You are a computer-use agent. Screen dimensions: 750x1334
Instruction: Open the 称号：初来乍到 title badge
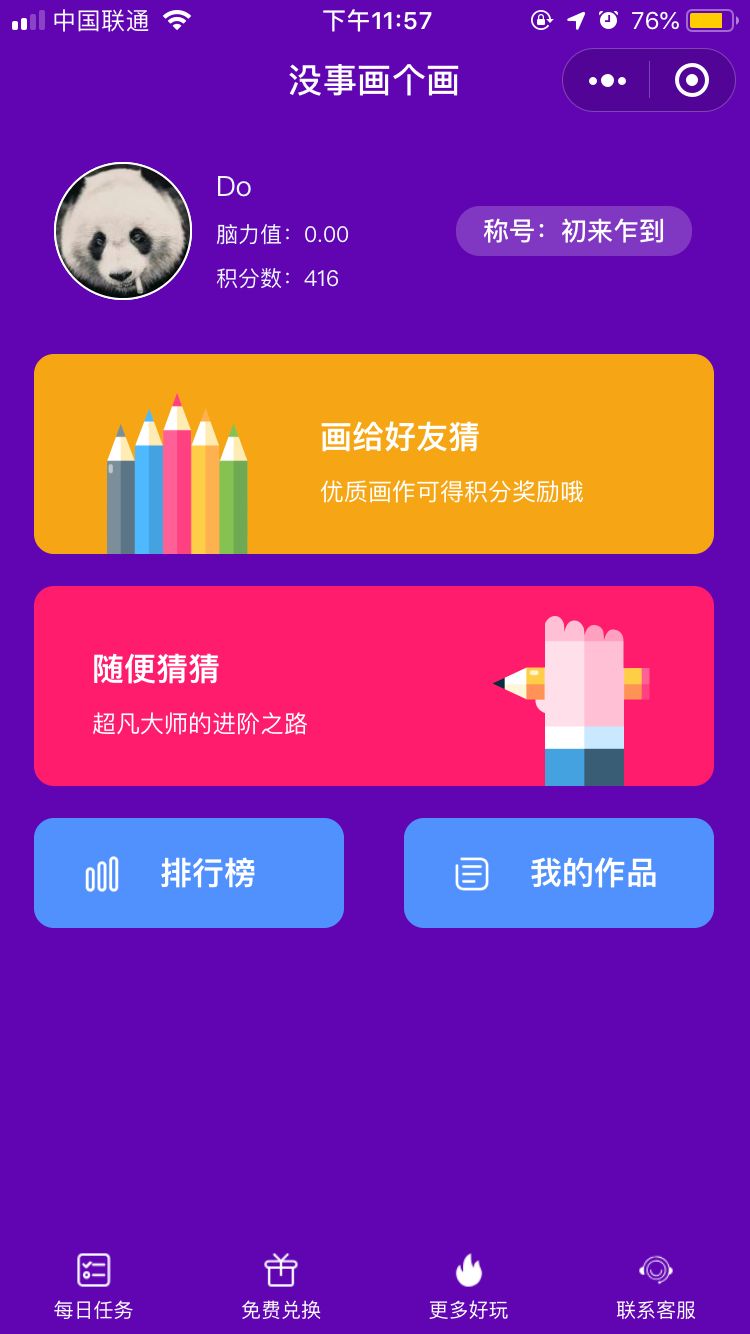click(x=573, y=231)
